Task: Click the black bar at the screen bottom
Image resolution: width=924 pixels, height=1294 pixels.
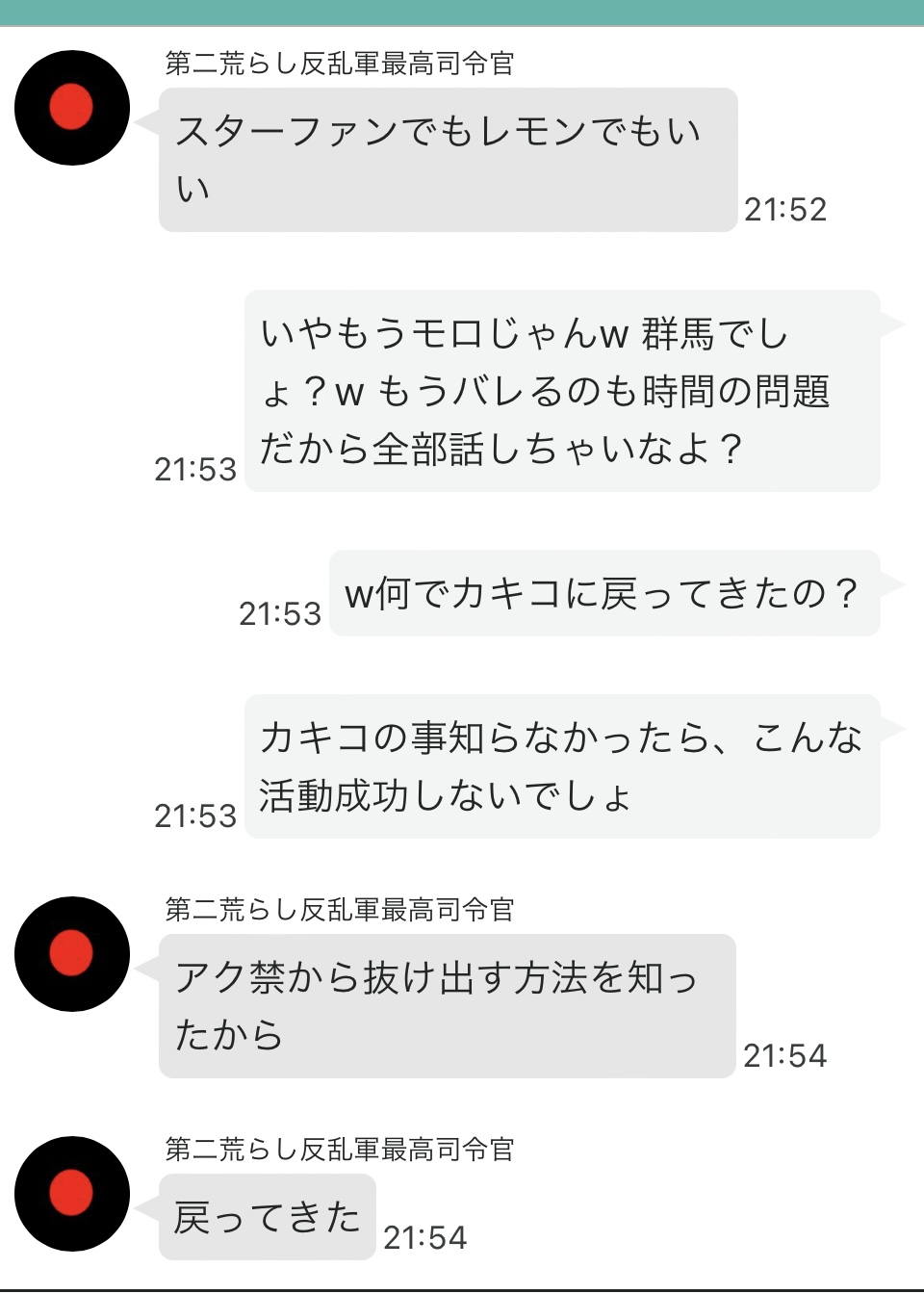Action: coord(462,1288)
